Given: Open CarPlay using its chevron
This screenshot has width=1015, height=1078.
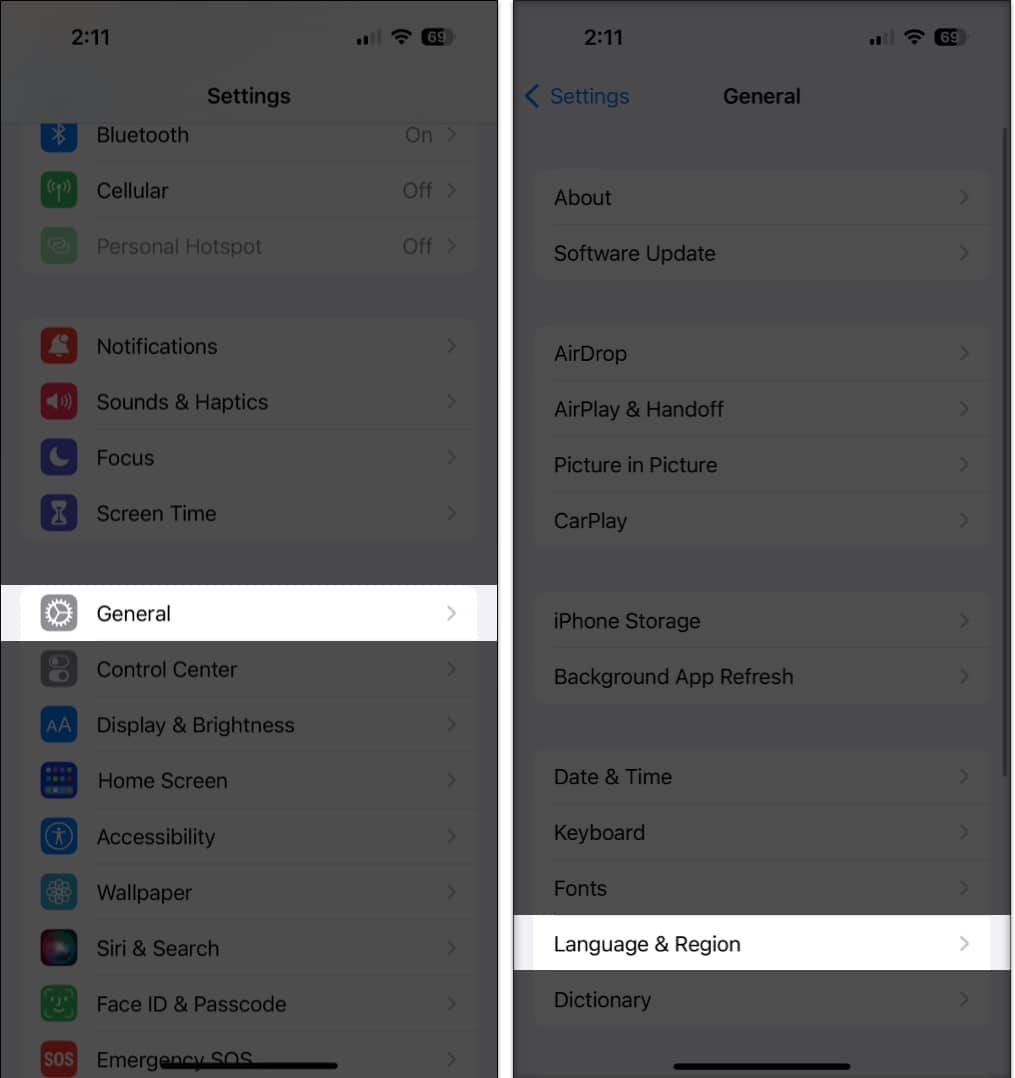Looking at the screenshot, I should [963, 520].
